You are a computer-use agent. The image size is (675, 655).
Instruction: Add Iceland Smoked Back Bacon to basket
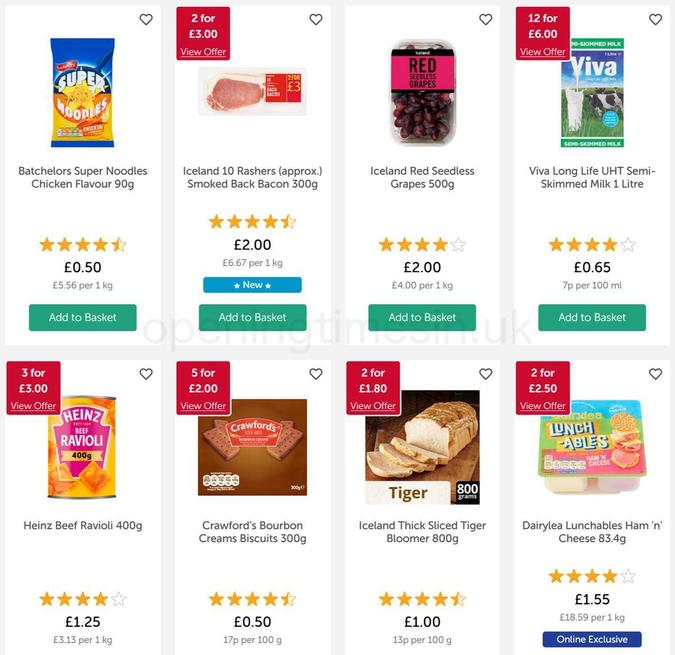252,317
